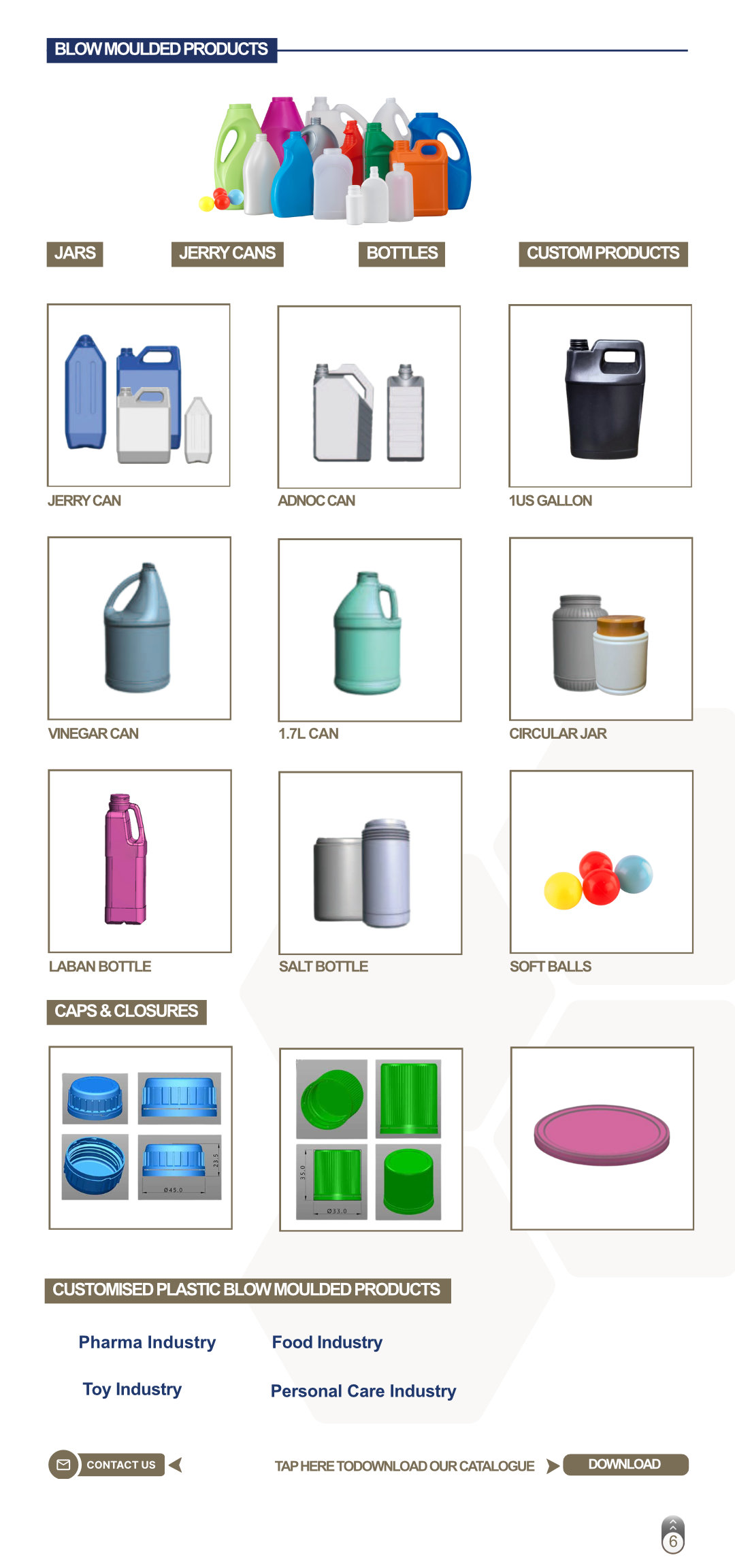735x1568 pixels.
Task: Select the Jars category
Action: point(75,254)
